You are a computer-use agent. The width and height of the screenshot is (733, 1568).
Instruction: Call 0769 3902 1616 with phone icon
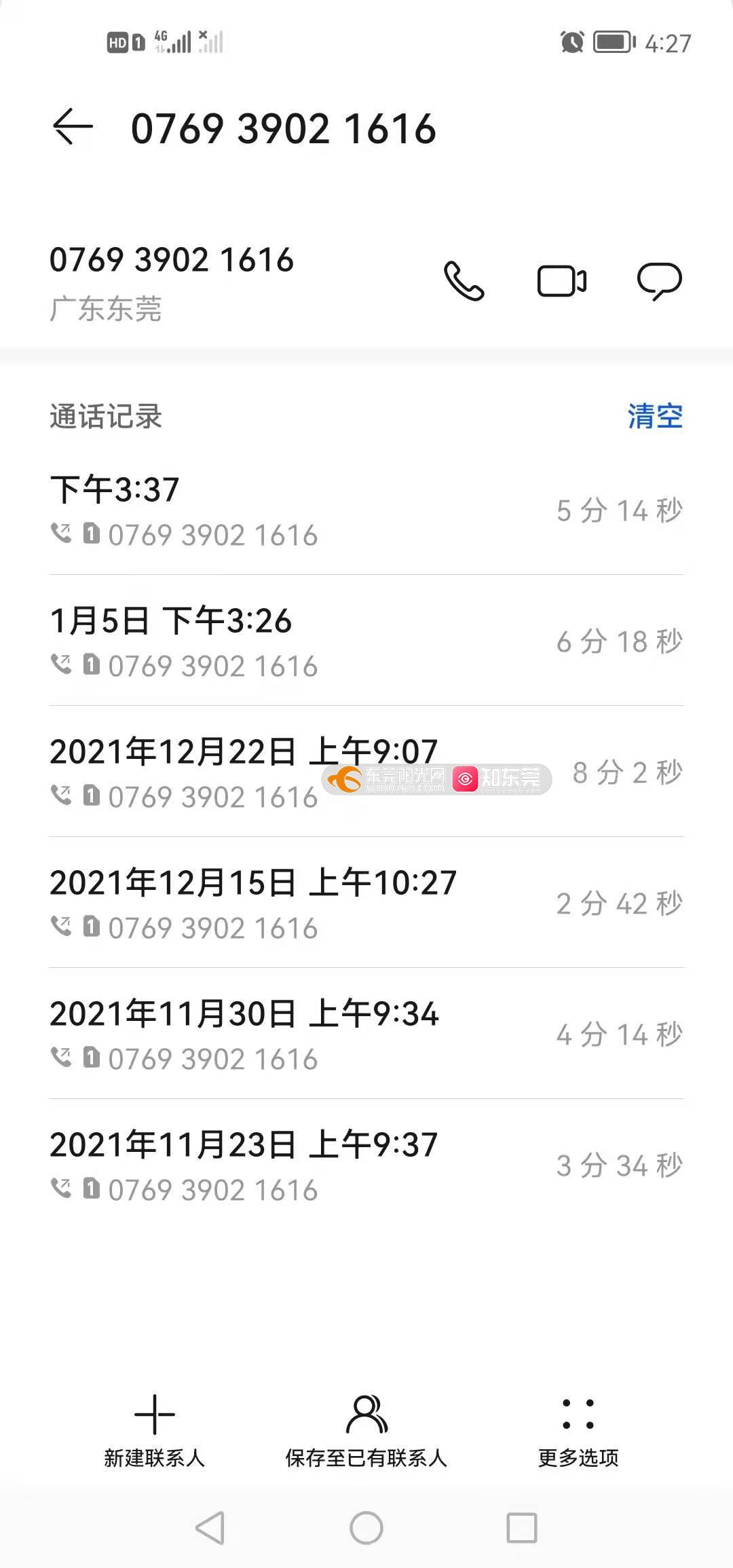click(x=464, y=280)
